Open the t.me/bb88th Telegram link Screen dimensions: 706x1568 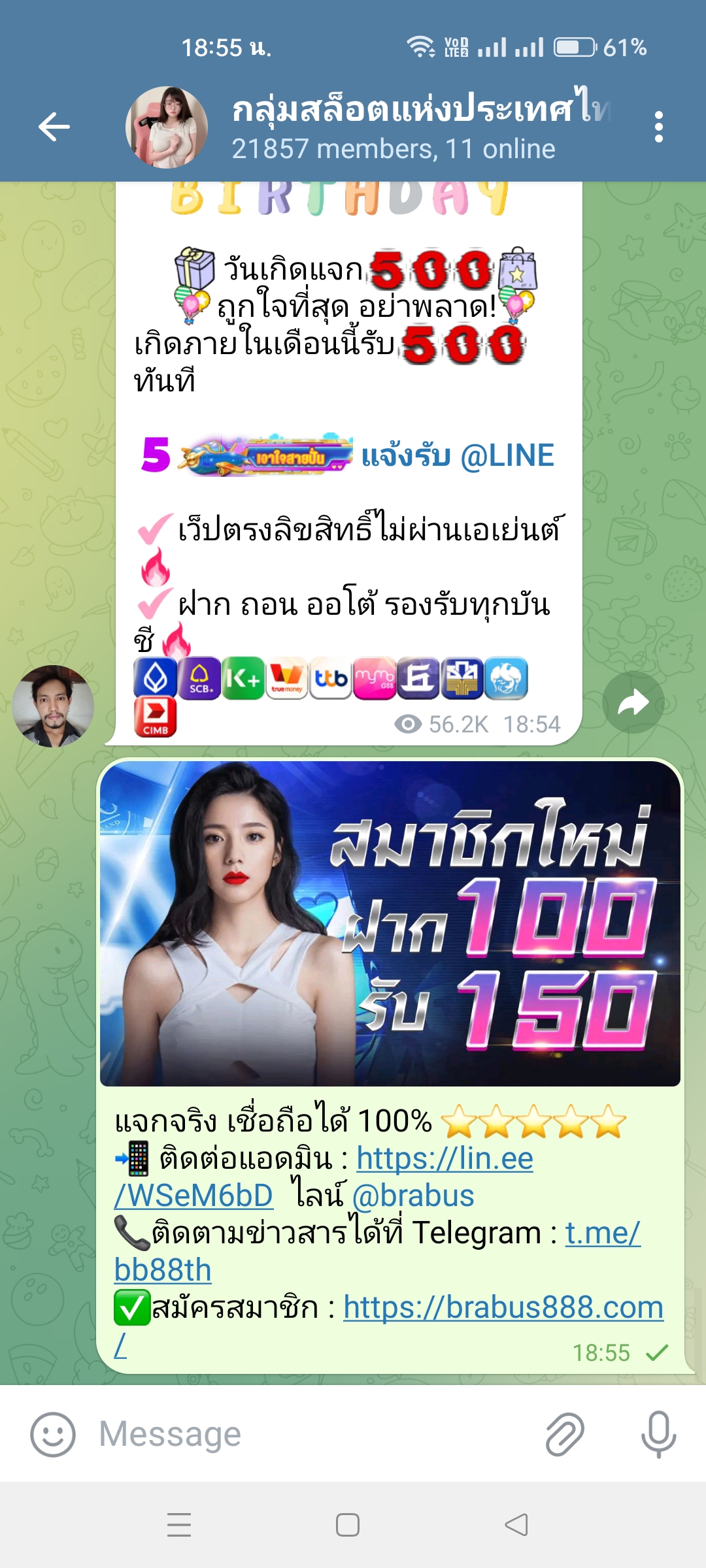click(x=602, y=1233)
